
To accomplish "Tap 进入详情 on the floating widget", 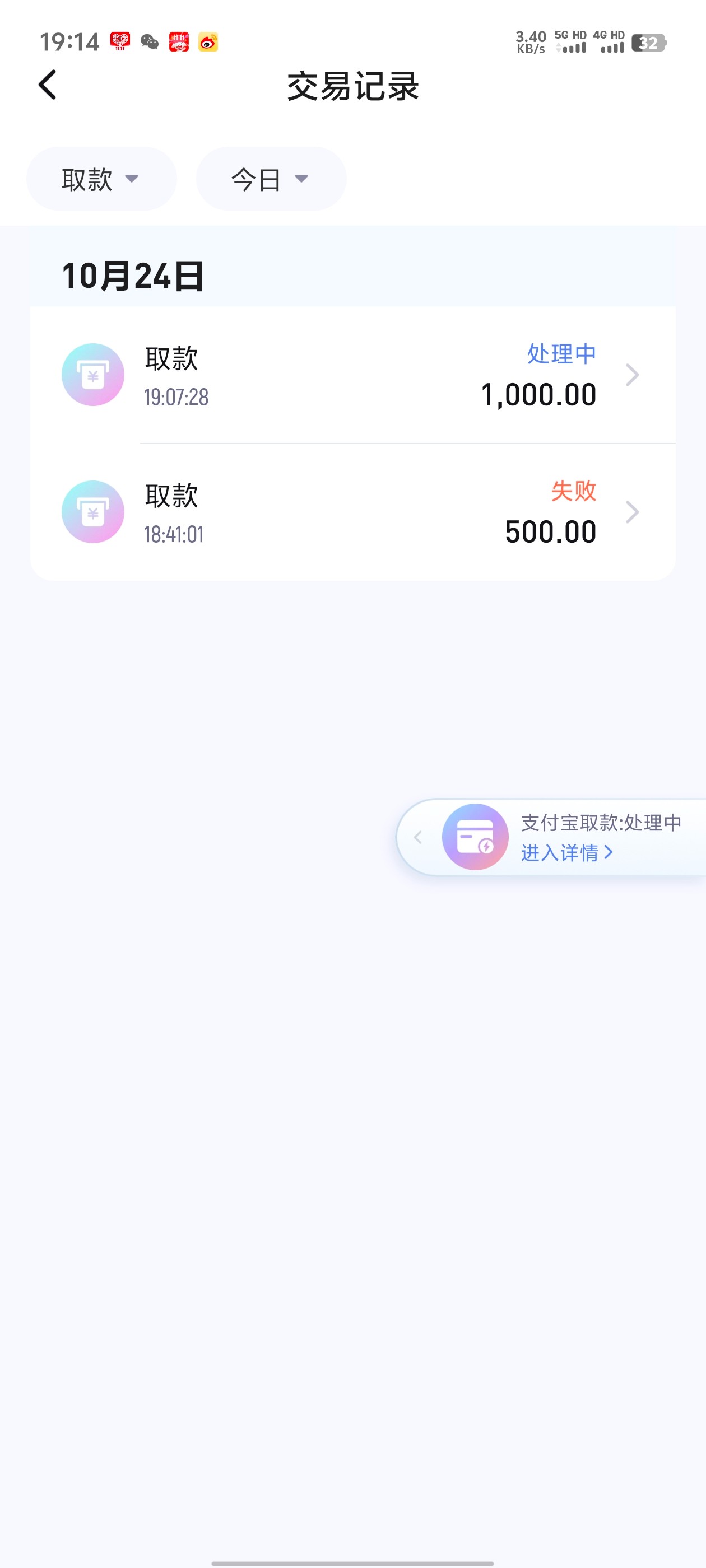I will (x=566, y=853).
